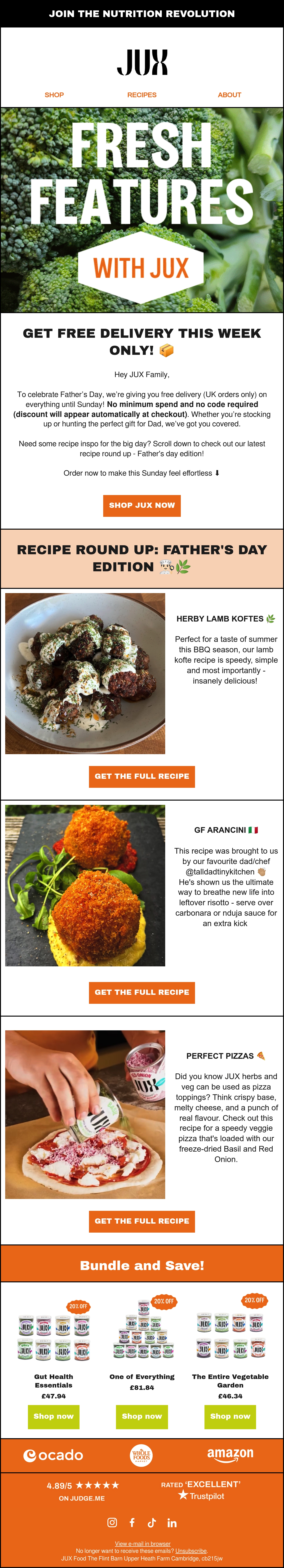Shop now for One of Everything bundle

[142, 1416]
